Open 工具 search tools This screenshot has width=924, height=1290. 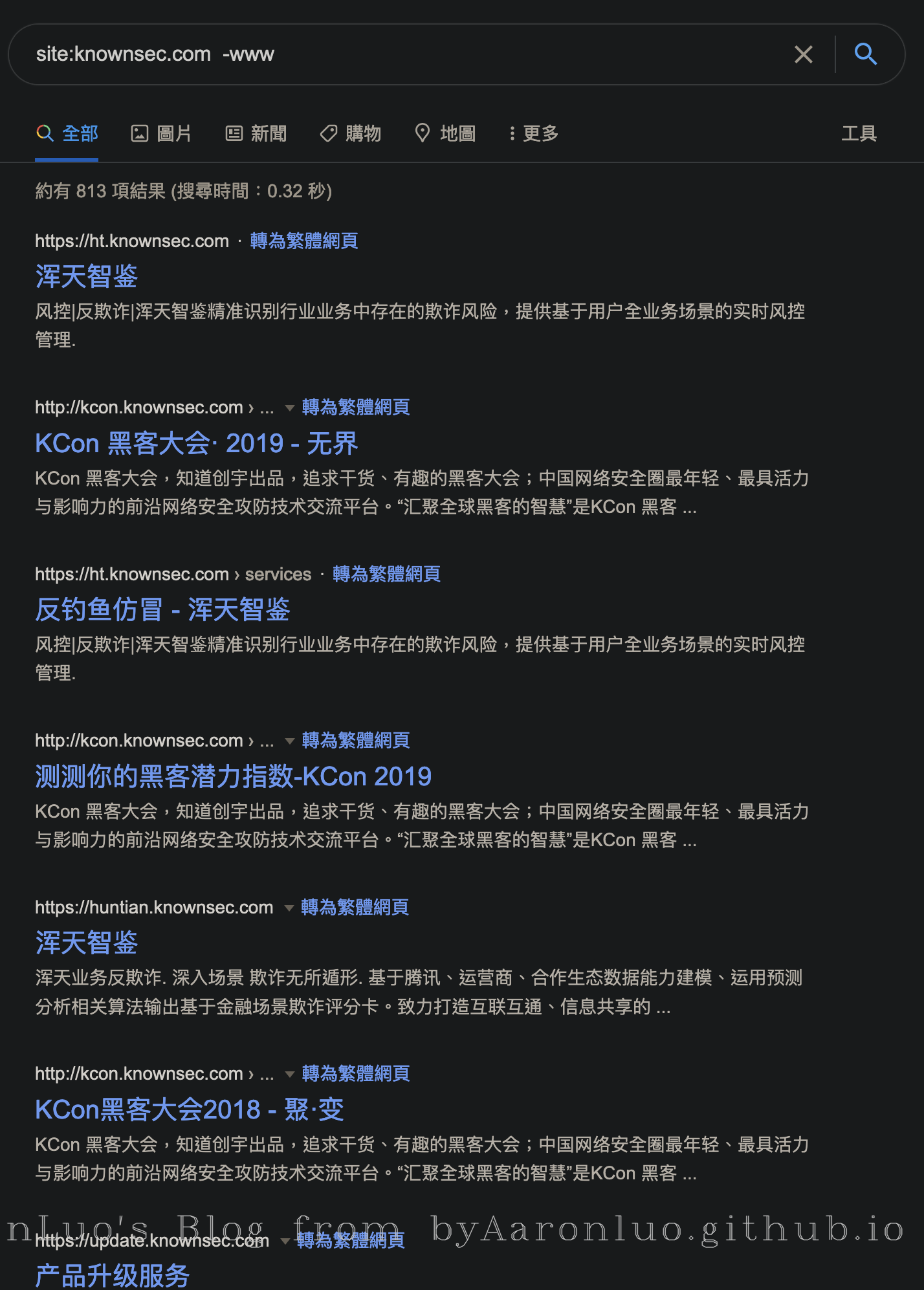pos(858,134)
